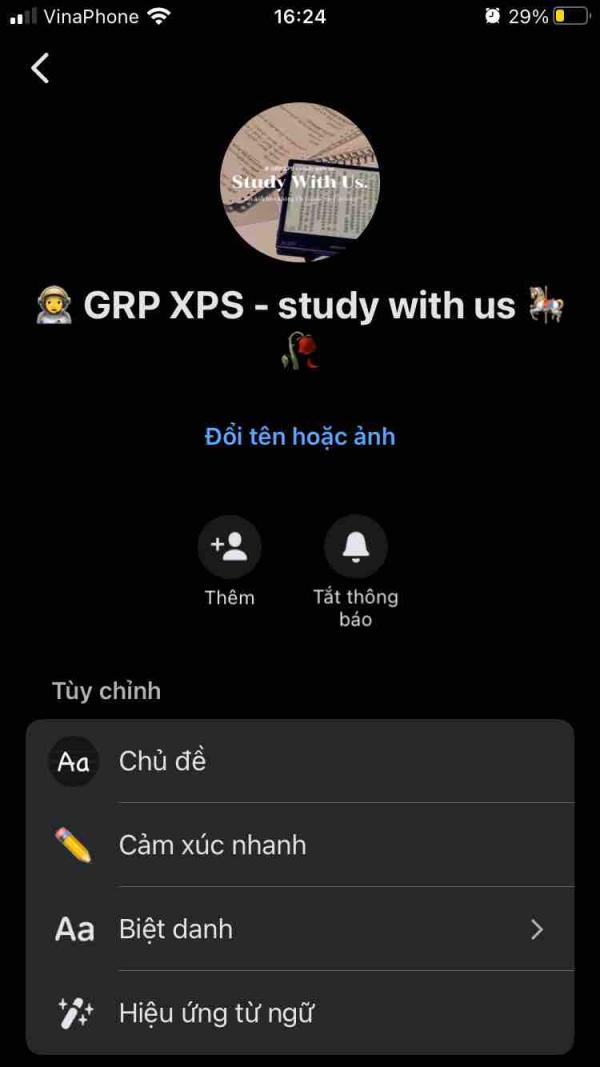600x1067 pixels.
Task: Open Hiệu ứng từ ngữ word effects
Action: pyautogui.click(x=300, y=1013)
